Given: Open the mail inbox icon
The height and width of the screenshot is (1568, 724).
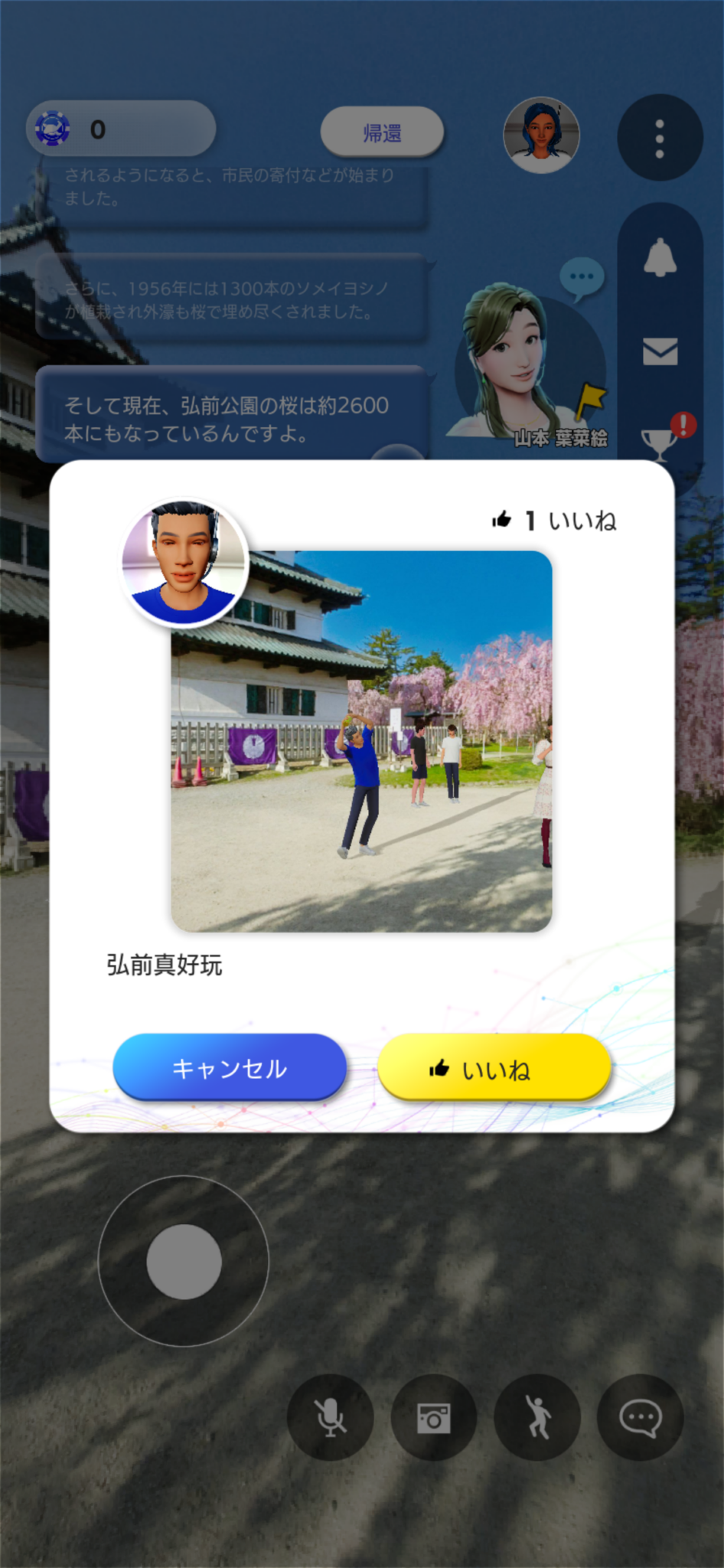Looking at the screenshot, I should [660, 351].
